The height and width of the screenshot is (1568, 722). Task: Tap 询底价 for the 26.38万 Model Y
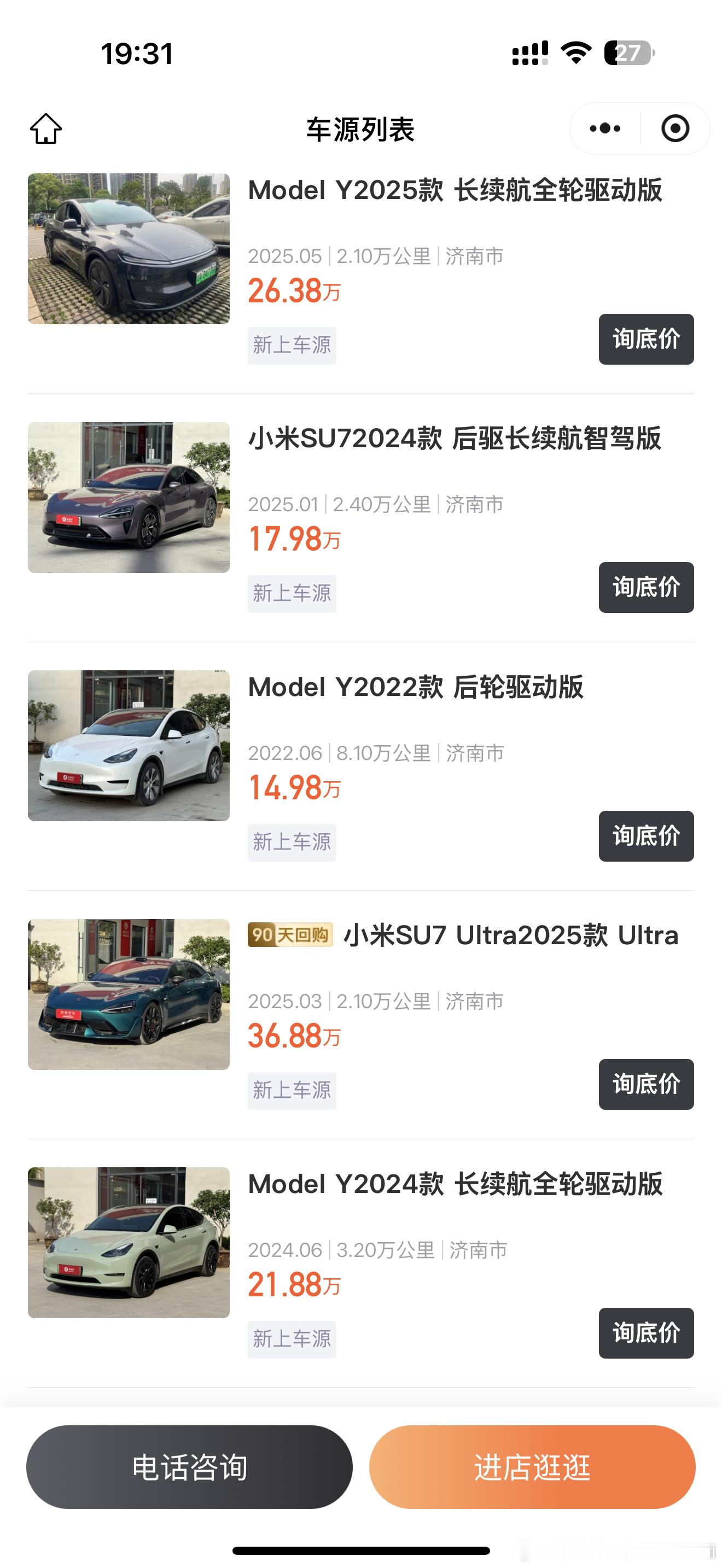click(646, 339)
